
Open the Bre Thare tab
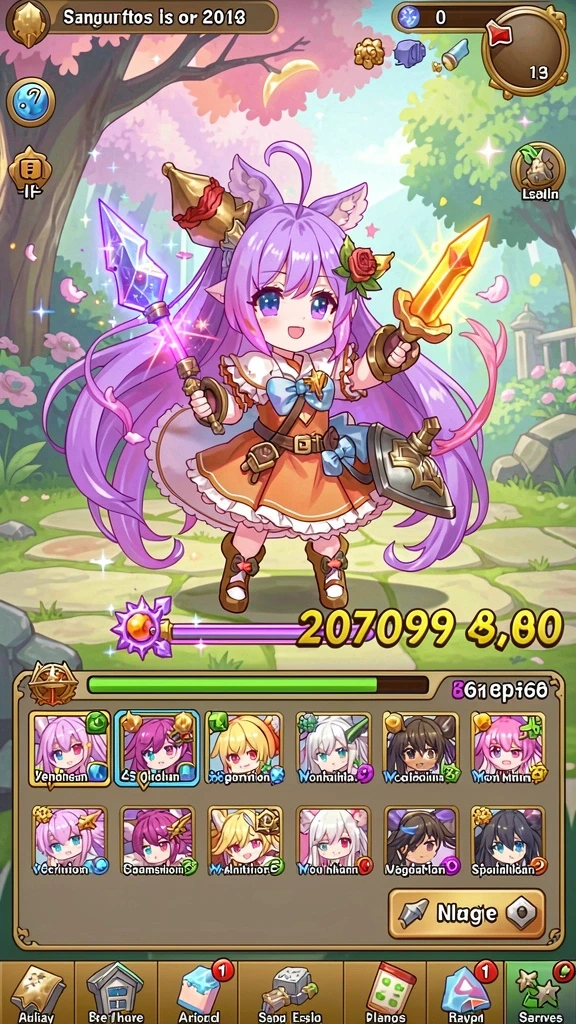[x=116, y=993]
